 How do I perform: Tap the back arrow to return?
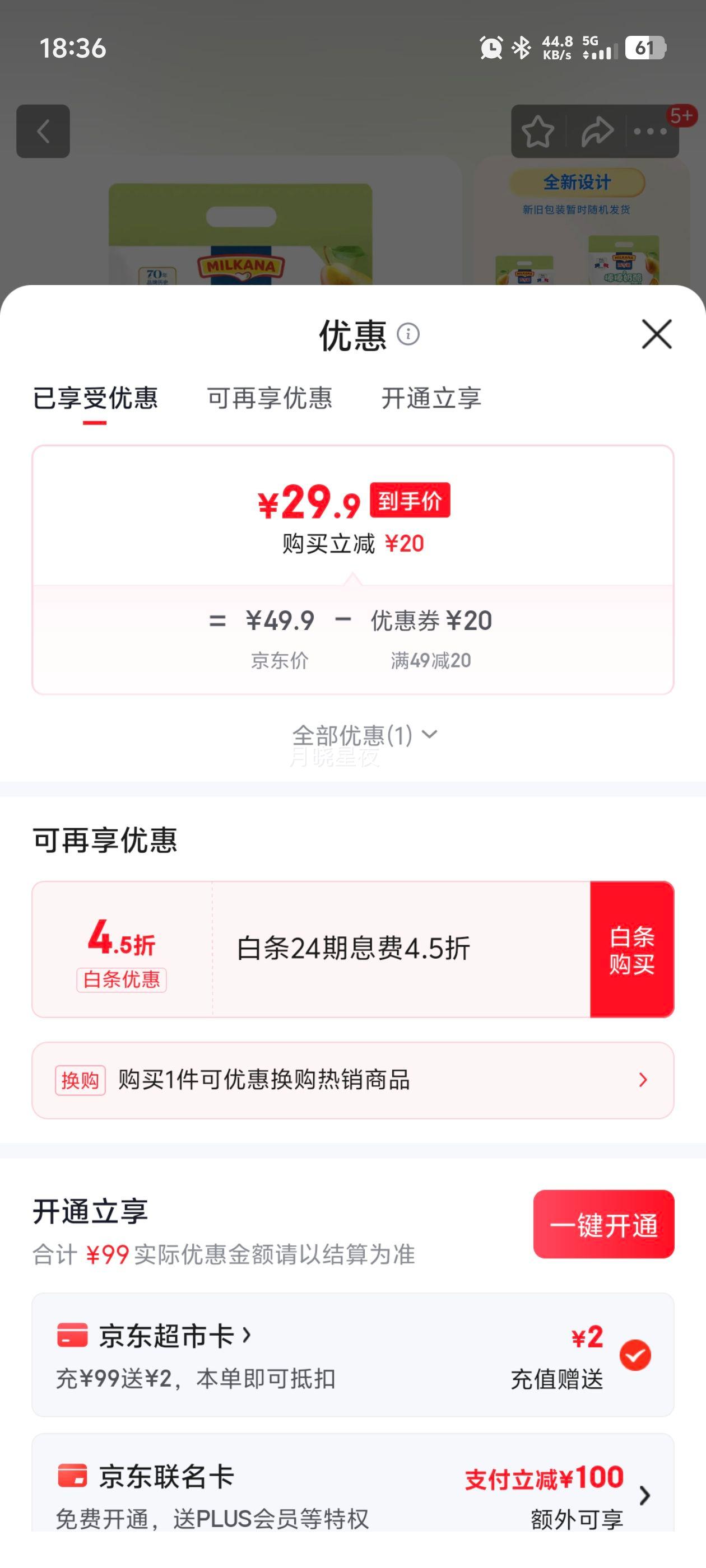tap(43, 131)
